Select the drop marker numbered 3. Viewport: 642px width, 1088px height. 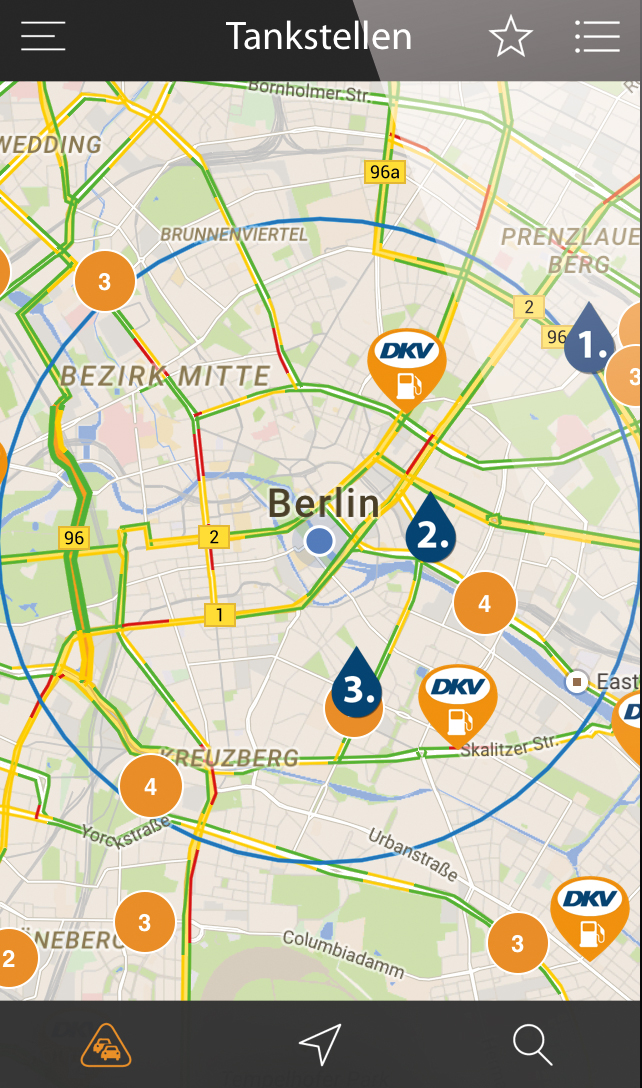pyautogui.click(x=357, y=683)
